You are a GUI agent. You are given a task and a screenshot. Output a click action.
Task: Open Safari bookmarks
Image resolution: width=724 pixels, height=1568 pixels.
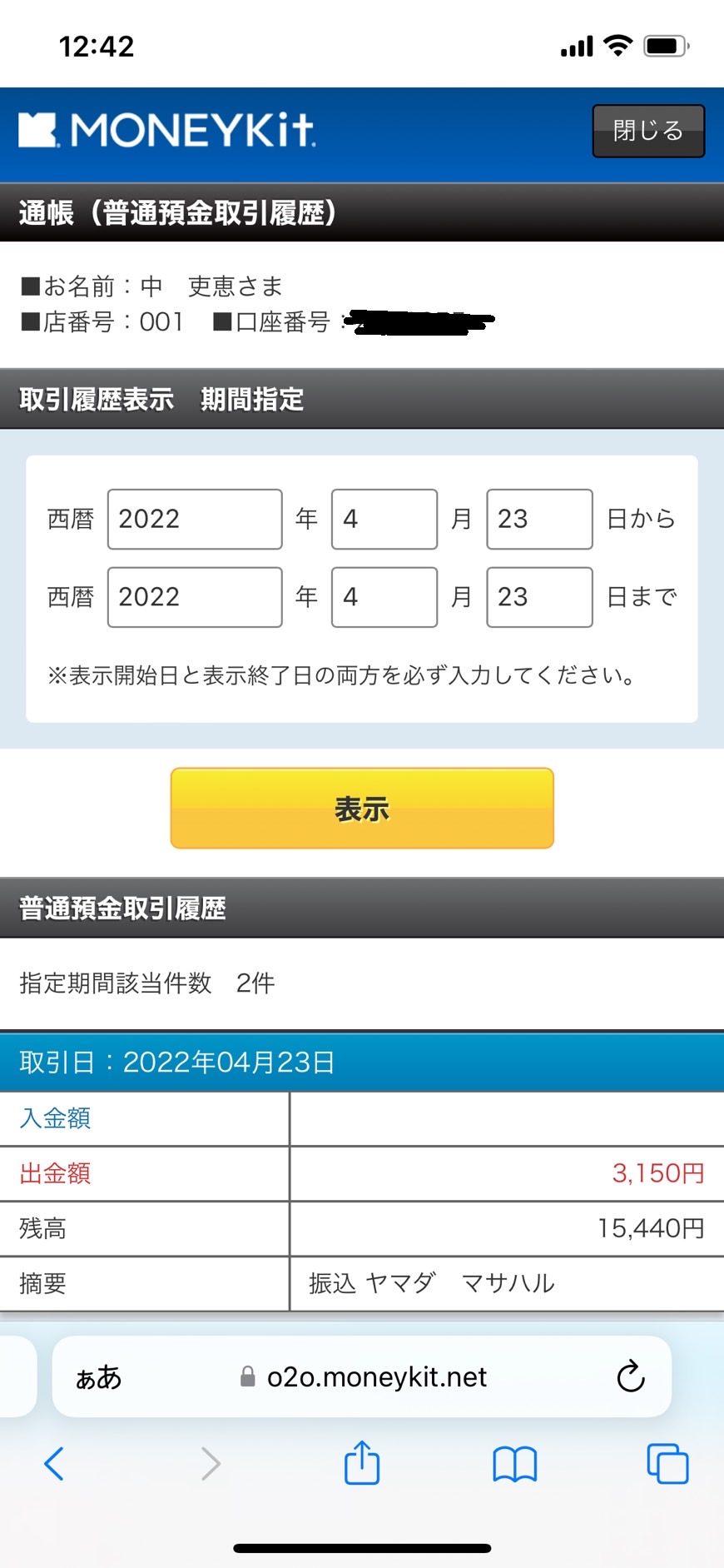pos(515,1464)
